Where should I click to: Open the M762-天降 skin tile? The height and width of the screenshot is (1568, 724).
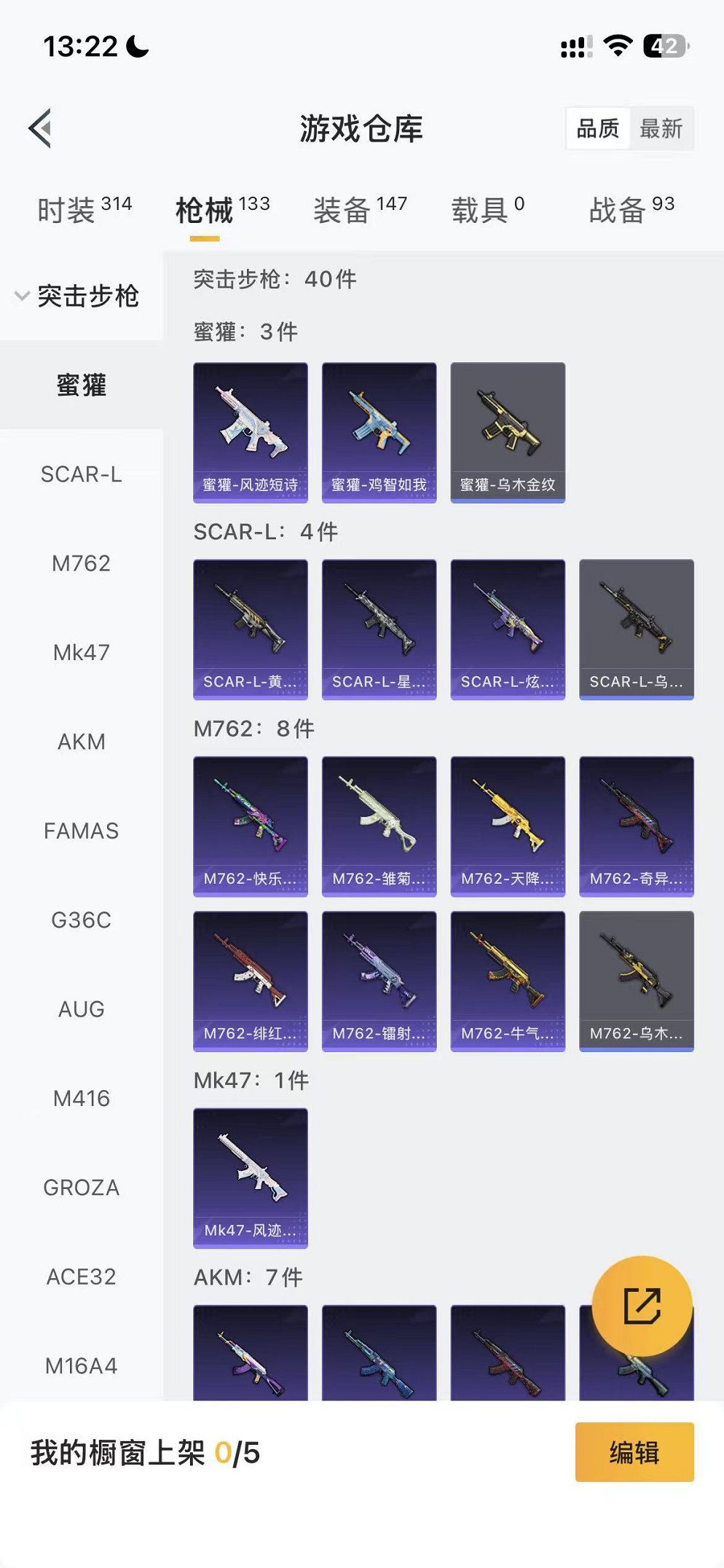point(508,826)
